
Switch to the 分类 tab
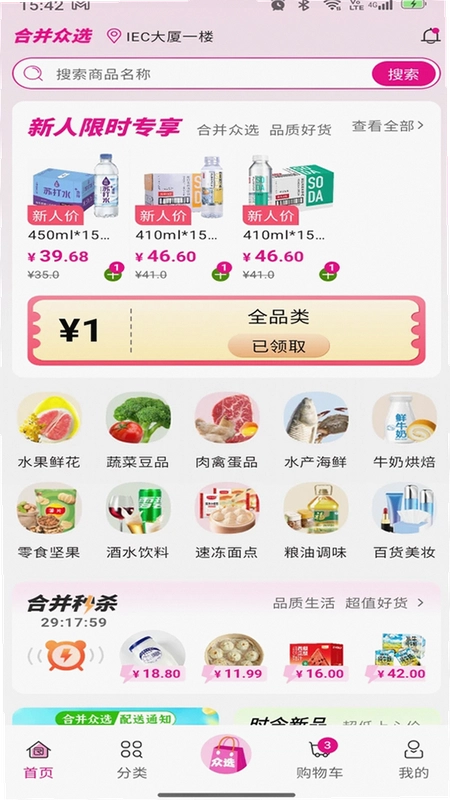click(x=132, y=759)
